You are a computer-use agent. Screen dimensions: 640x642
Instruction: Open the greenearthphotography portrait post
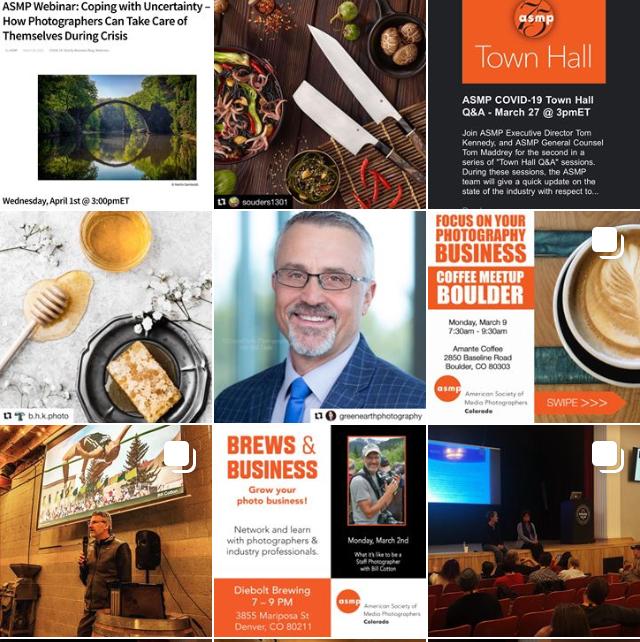coord(319,317)
